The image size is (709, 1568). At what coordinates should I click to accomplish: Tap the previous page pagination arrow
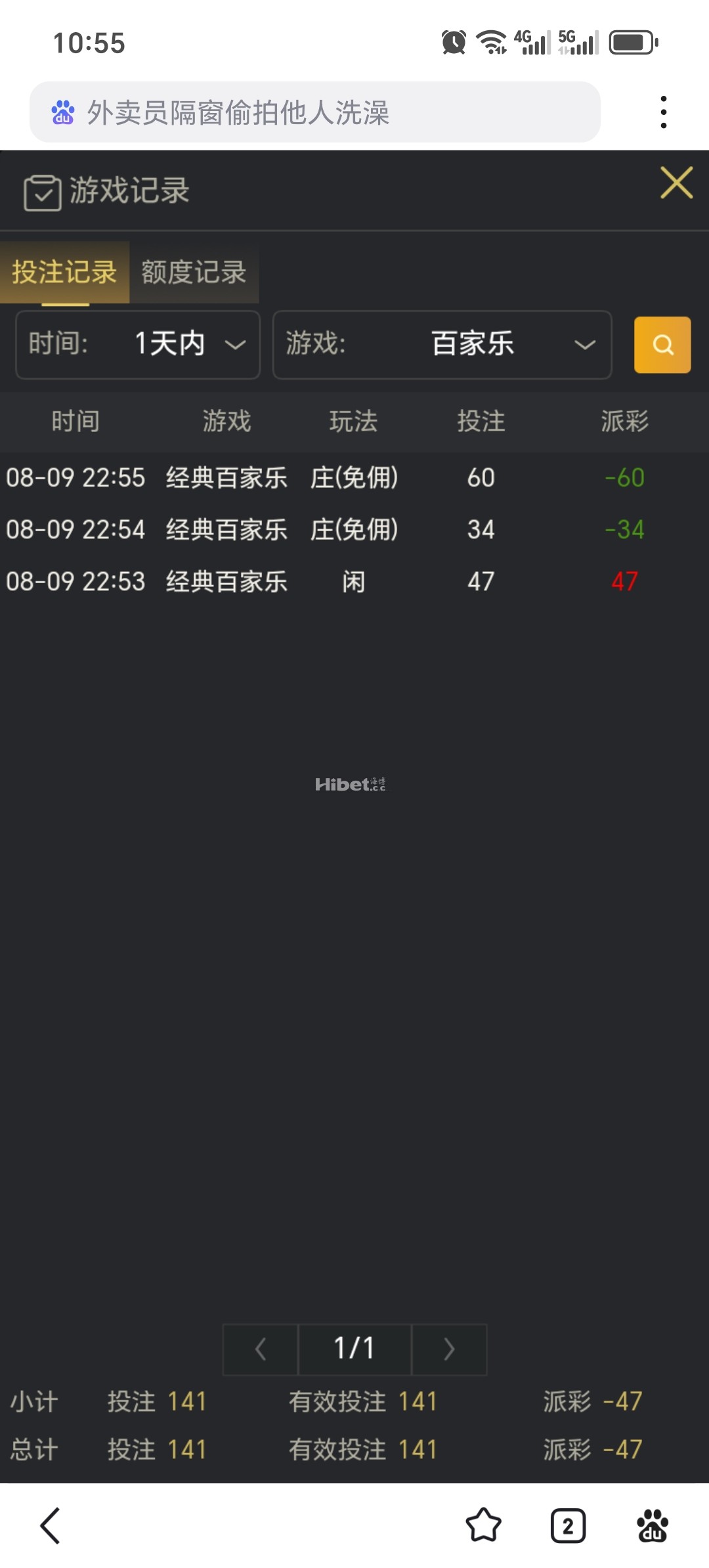tap(259, 1349)
